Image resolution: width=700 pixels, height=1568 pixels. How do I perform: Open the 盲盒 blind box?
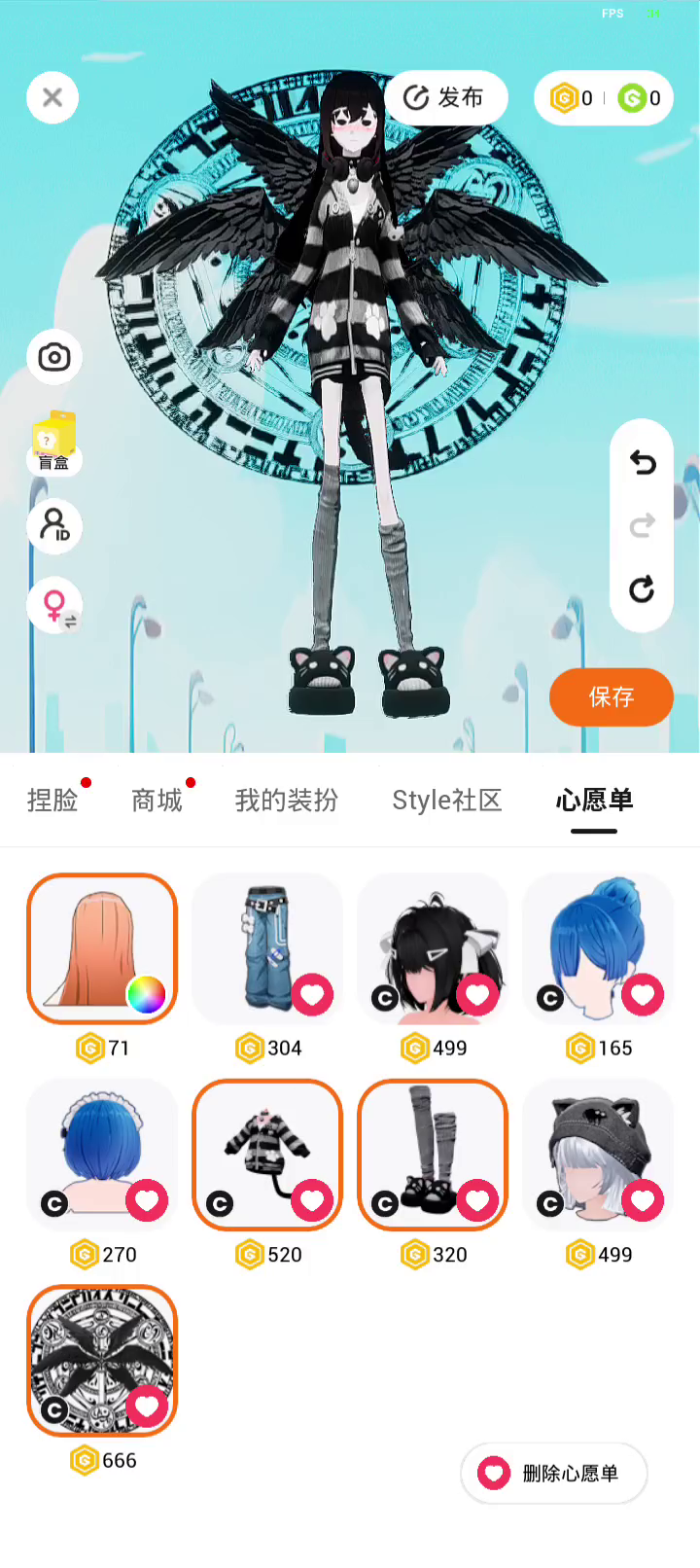(54, 444)
